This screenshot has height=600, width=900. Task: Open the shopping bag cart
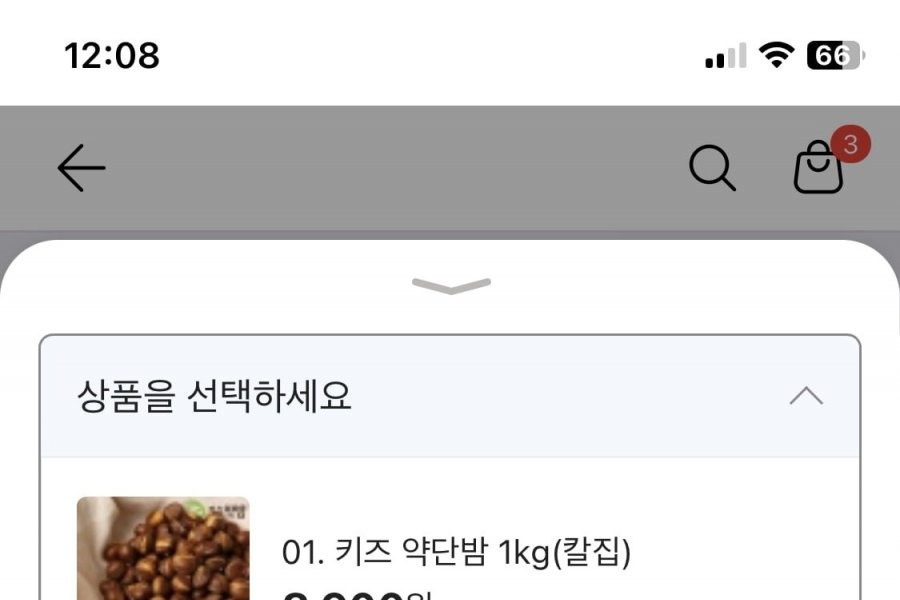coord(819,168)
